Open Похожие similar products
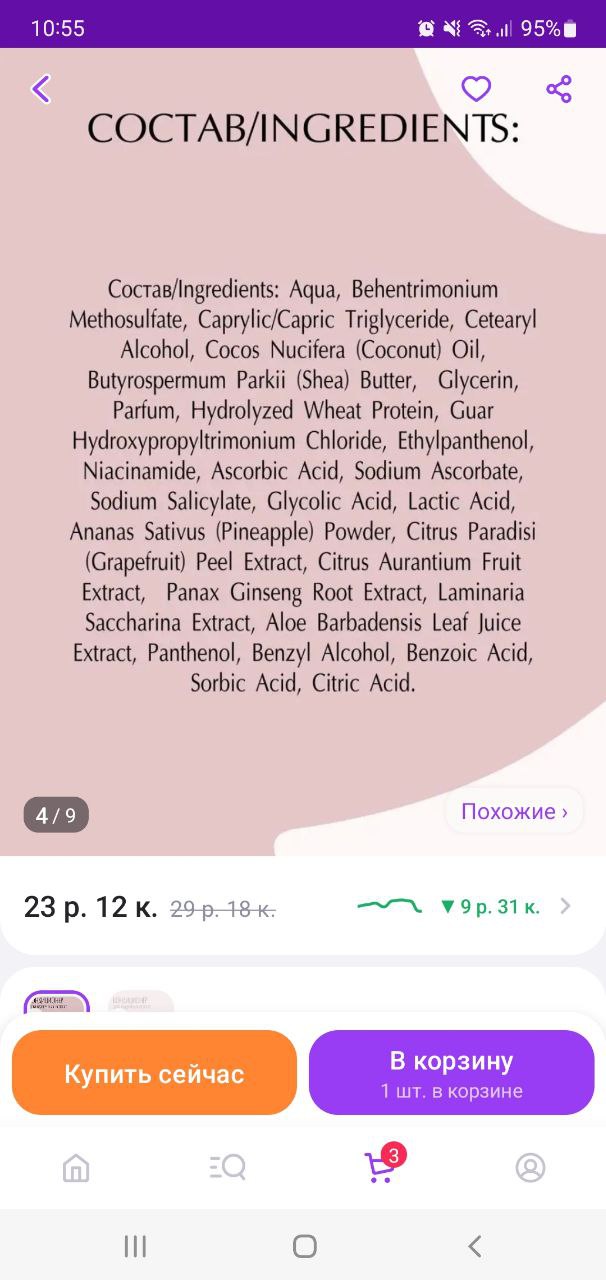The height and width of the screenshot is (1280, 606). click(x=514, y=812)
